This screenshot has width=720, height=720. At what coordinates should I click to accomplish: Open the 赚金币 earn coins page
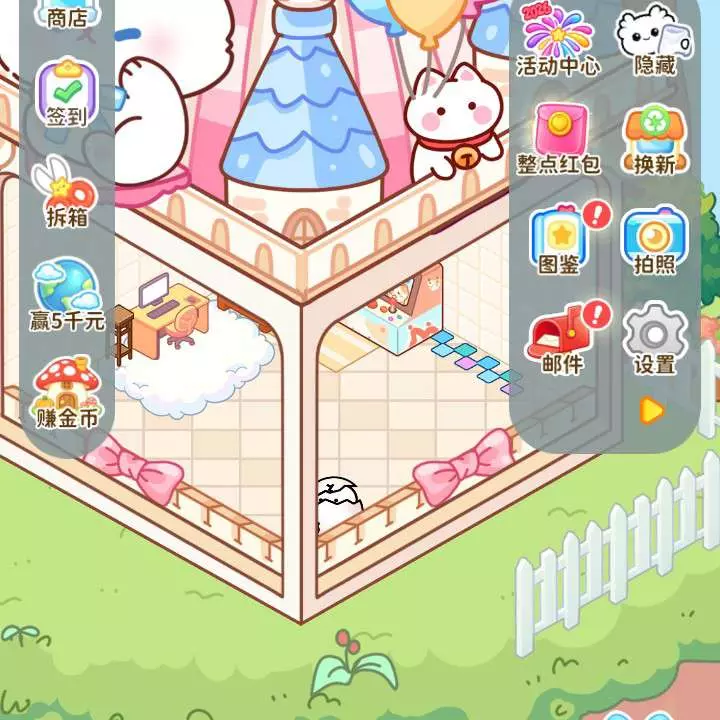click(67, 392)
